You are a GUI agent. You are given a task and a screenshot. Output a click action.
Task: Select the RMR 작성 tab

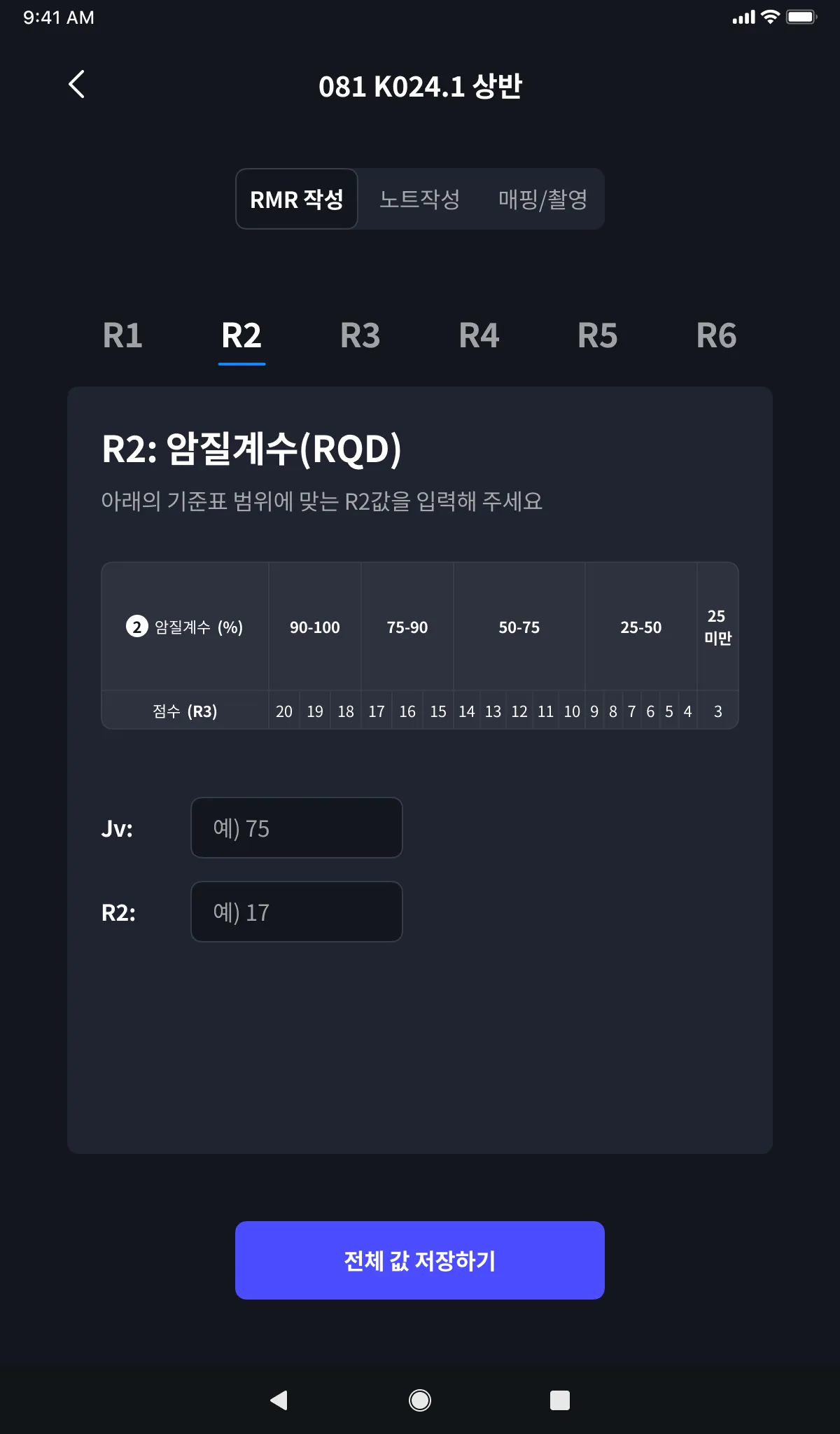(x=296, y=199)
